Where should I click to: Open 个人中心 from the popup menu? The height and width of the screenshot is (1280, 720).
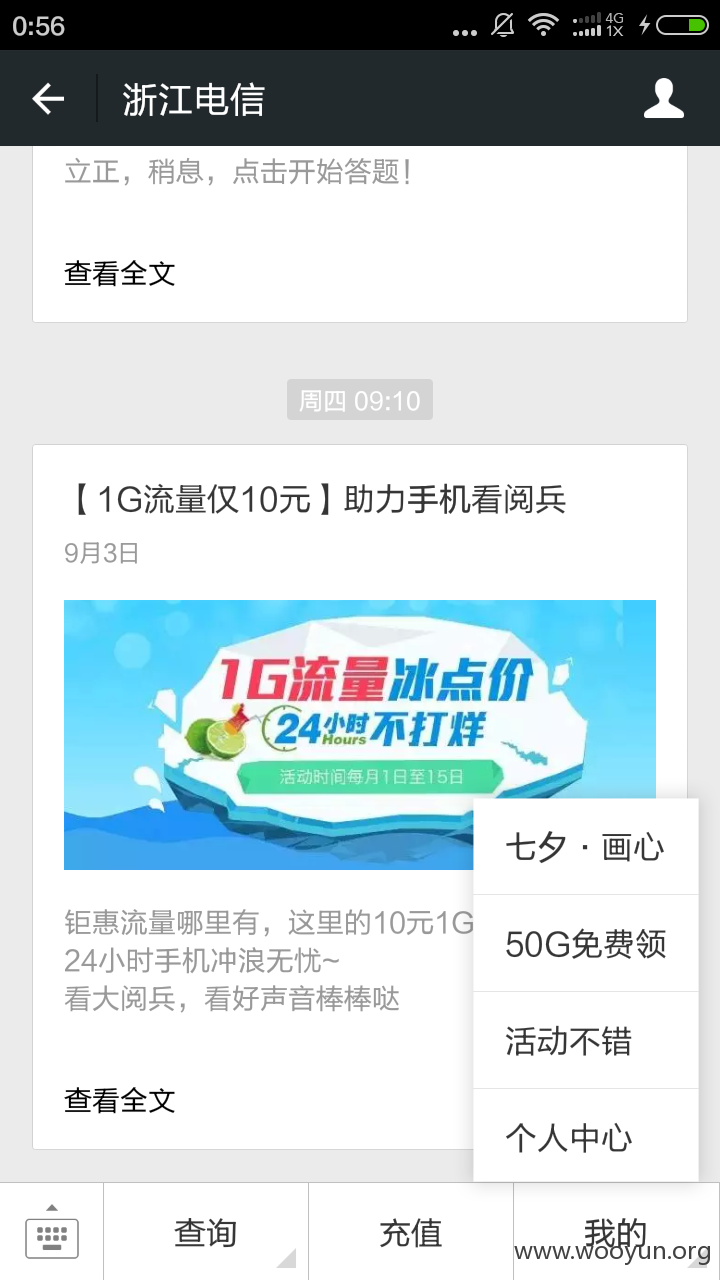pos(586,1136)
